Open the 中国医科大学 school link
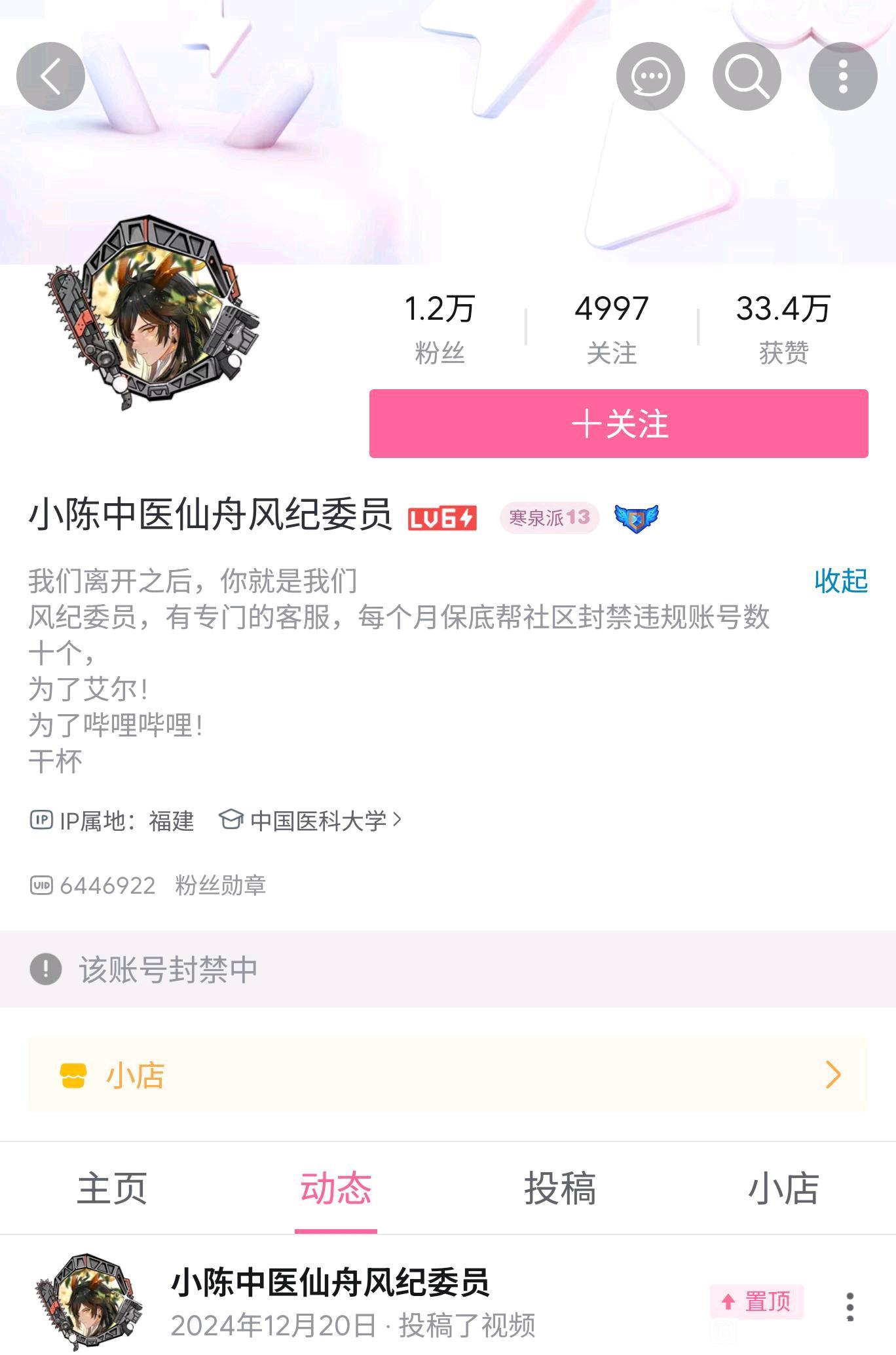 pyautogui.click(x=318, y=820)
